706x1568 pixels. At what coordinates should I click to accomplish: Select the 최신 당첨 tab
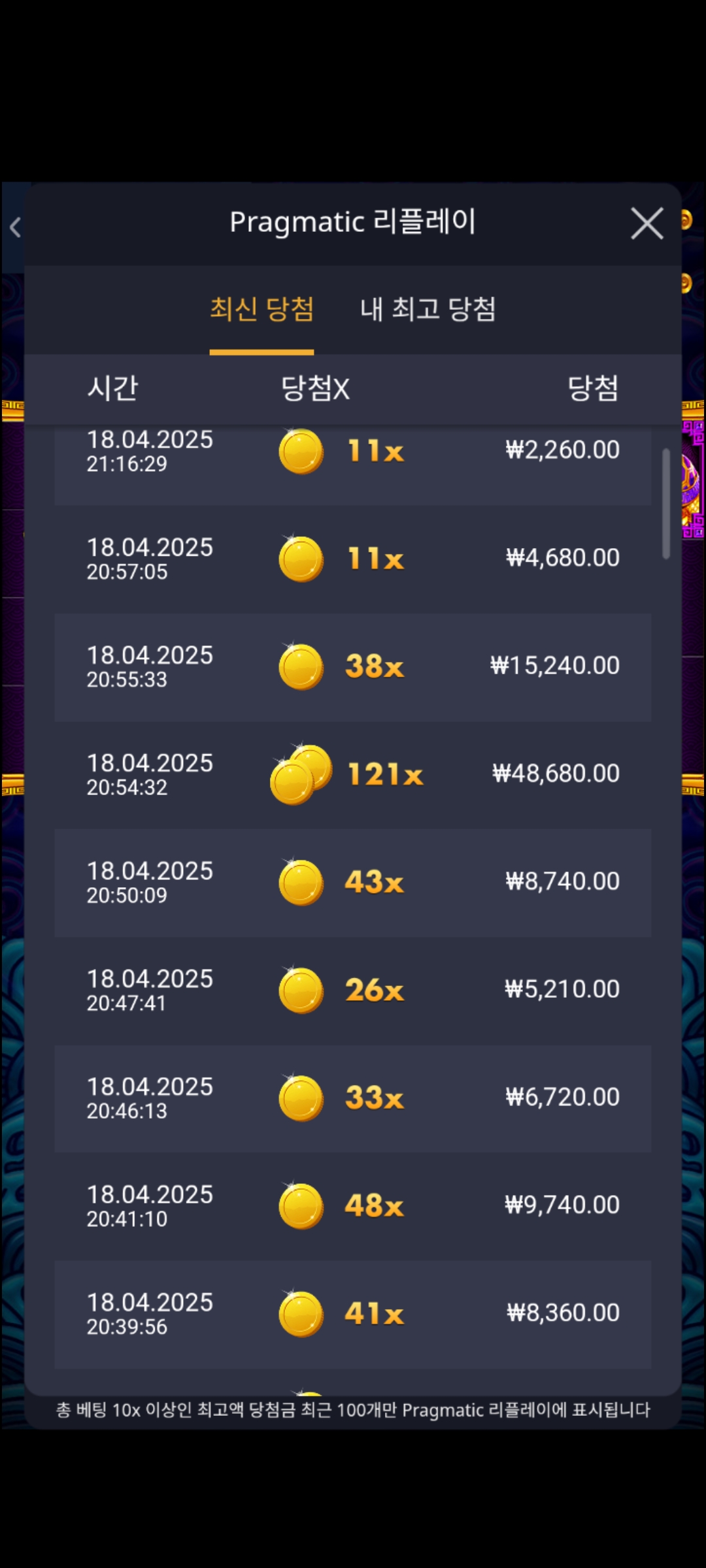[x=261, y=309]
